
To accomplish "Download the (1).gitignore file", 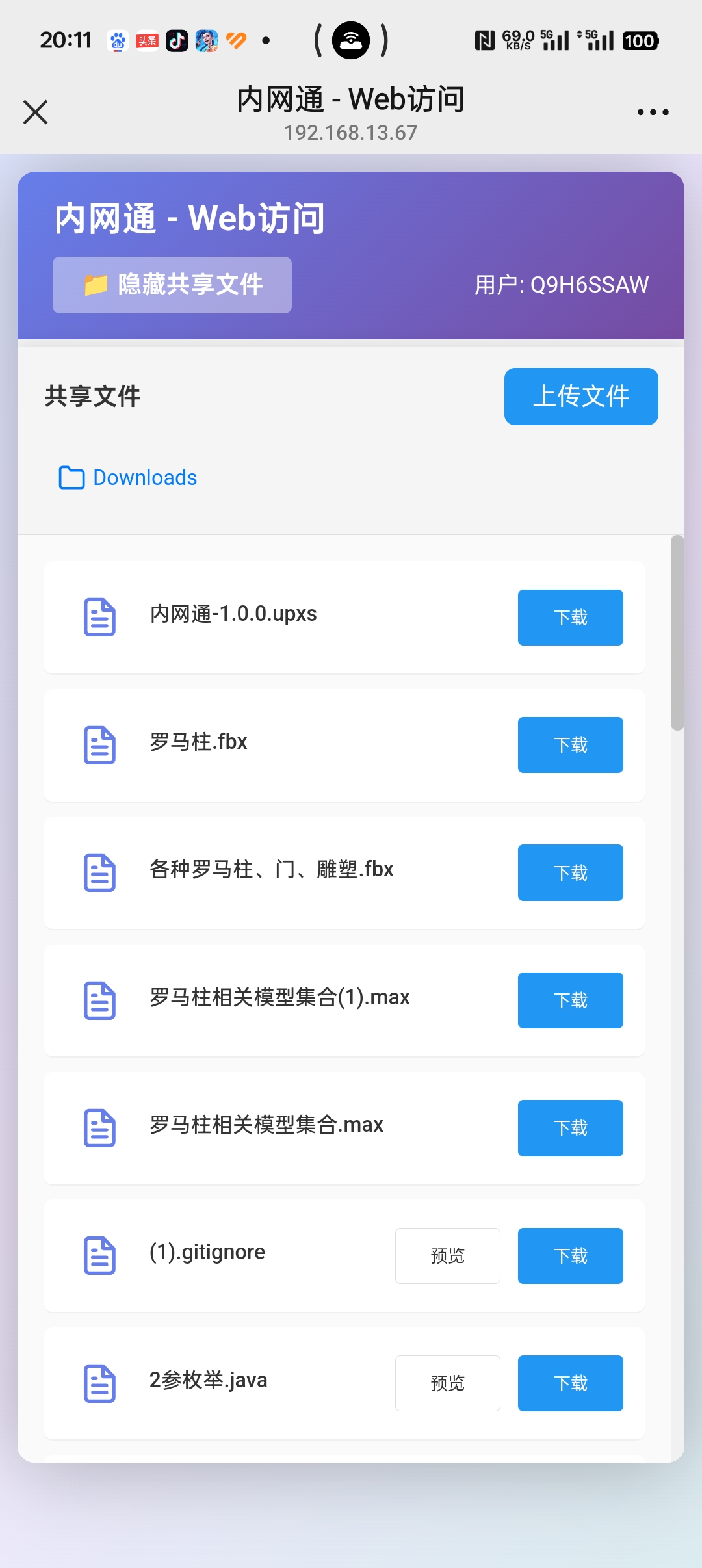I will [x=570, y=1256].
